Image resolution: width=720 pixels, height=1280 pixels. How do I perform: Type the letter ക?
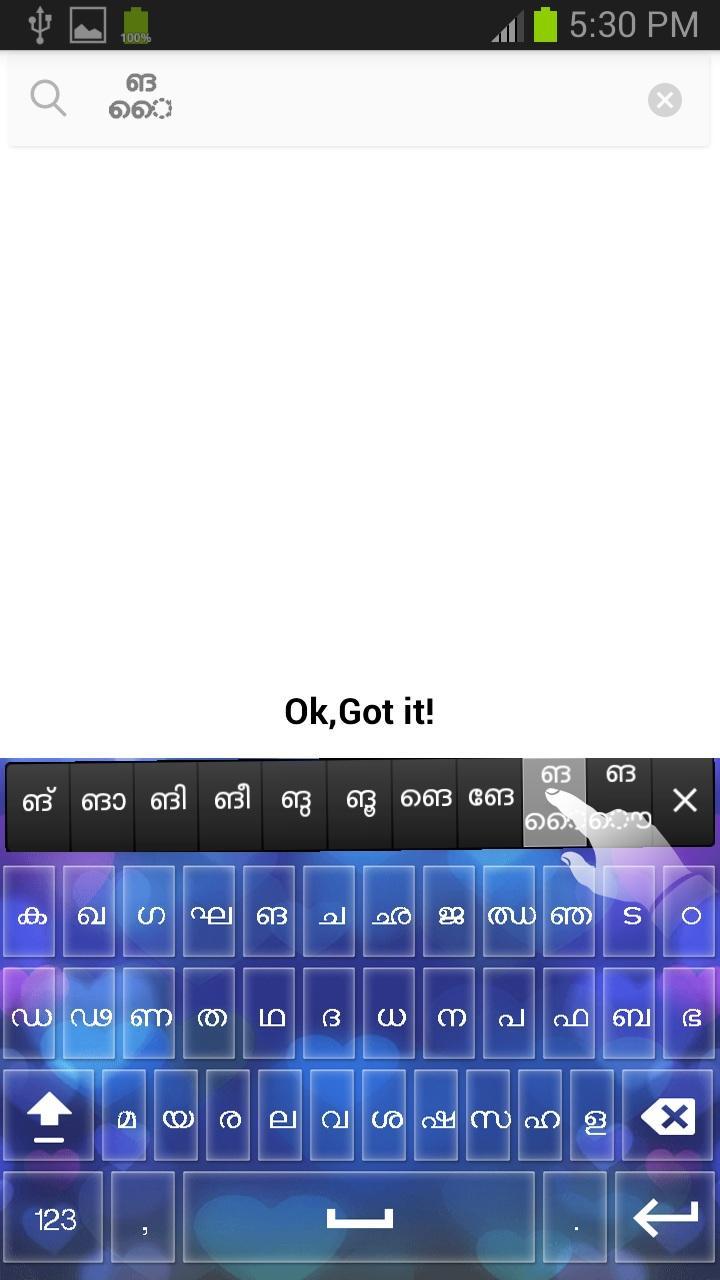[x=31, y=915]
